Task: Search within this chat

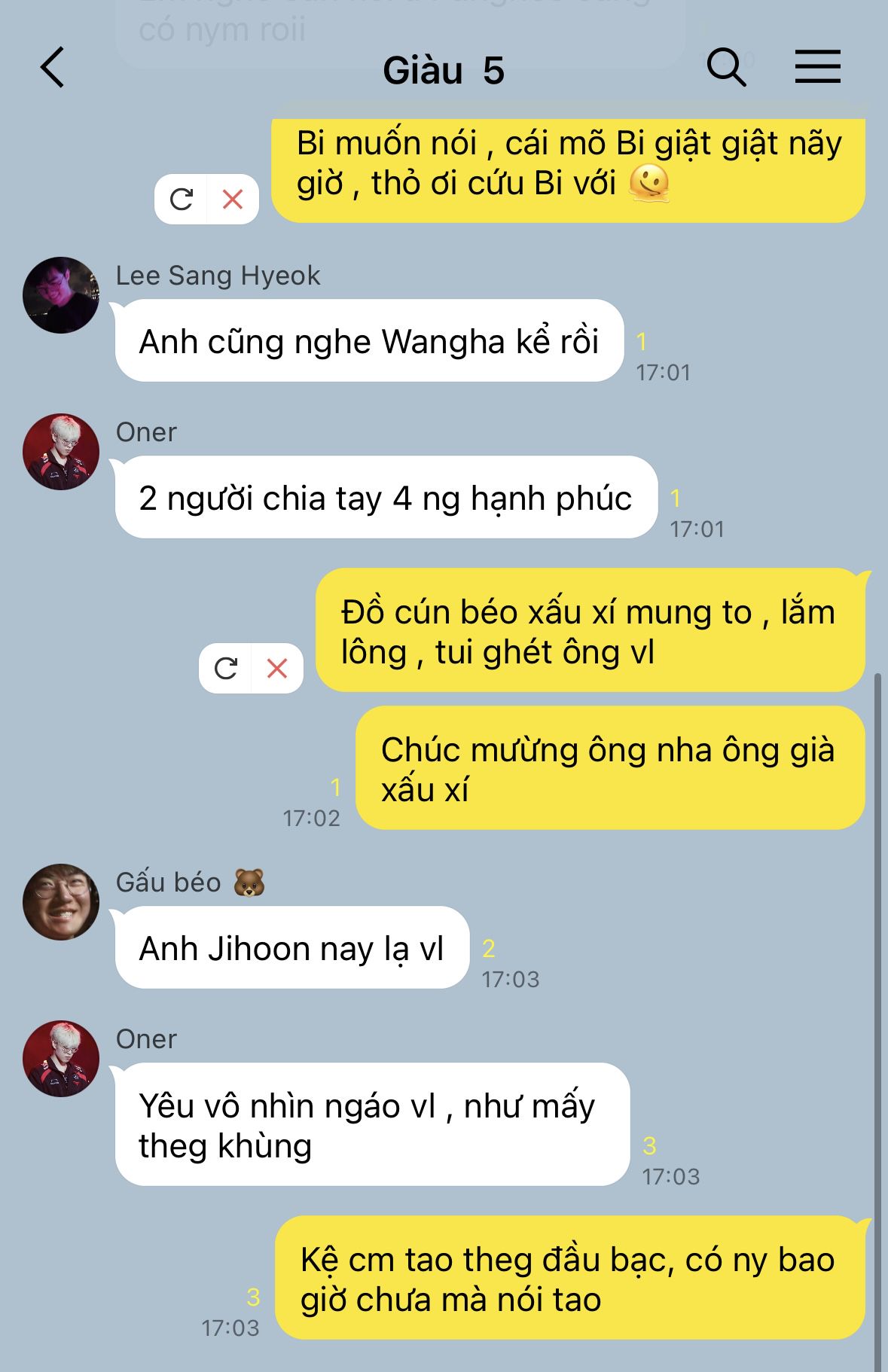Action: 727,68
